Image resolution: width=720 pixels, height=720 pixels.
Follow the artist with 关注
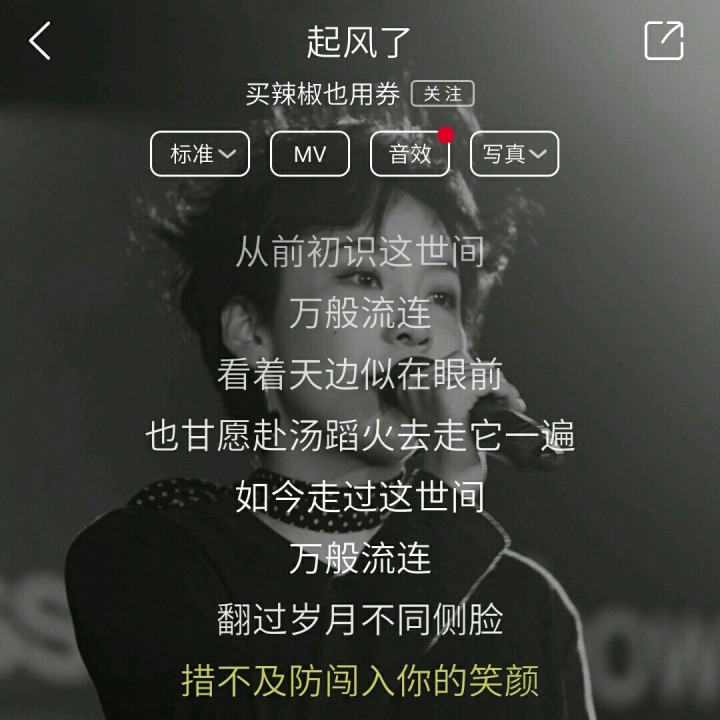442,94
